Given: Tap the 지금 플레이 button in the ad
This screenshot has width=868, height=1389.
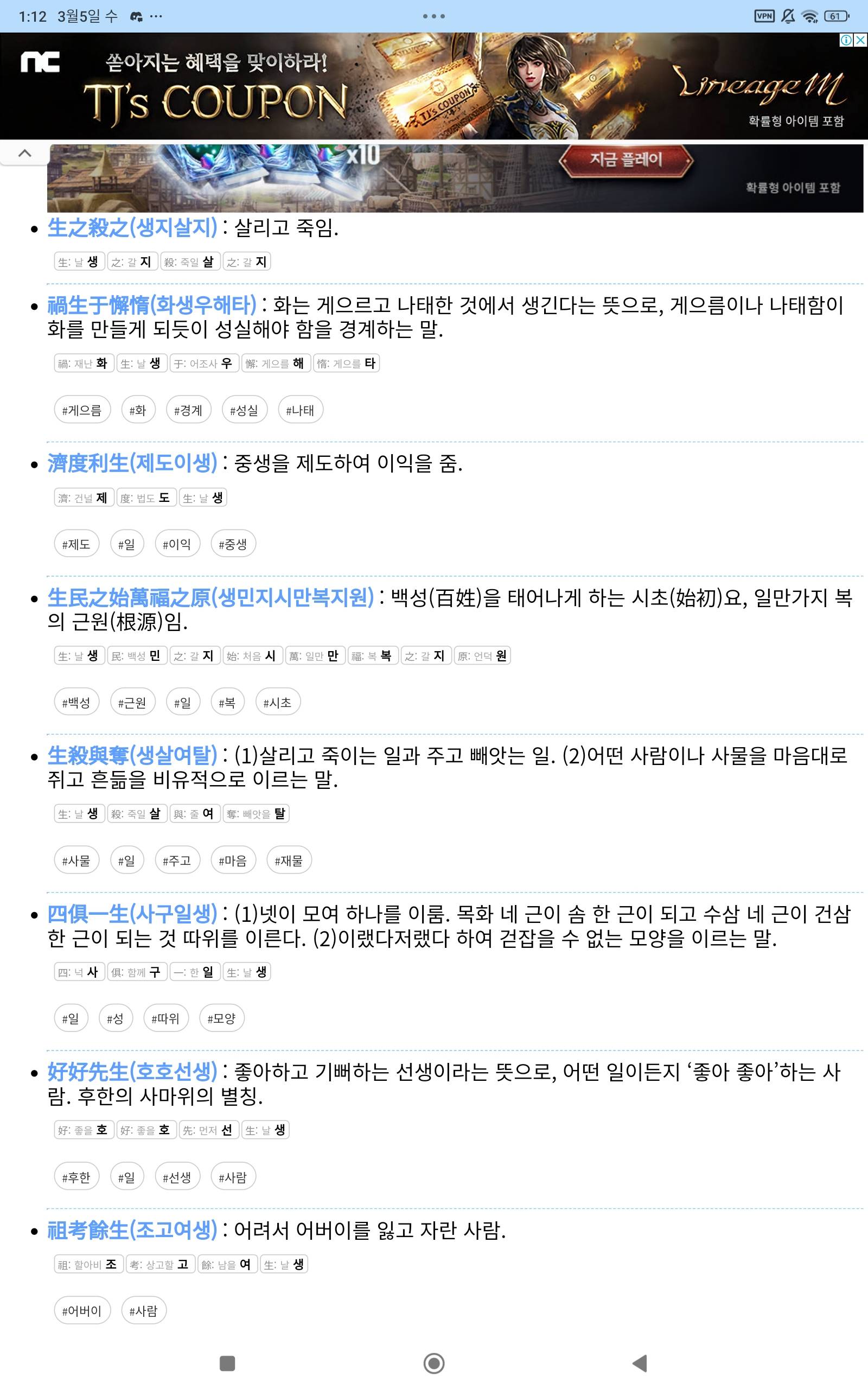Looking at the screenshot, I should pos(626,160).
